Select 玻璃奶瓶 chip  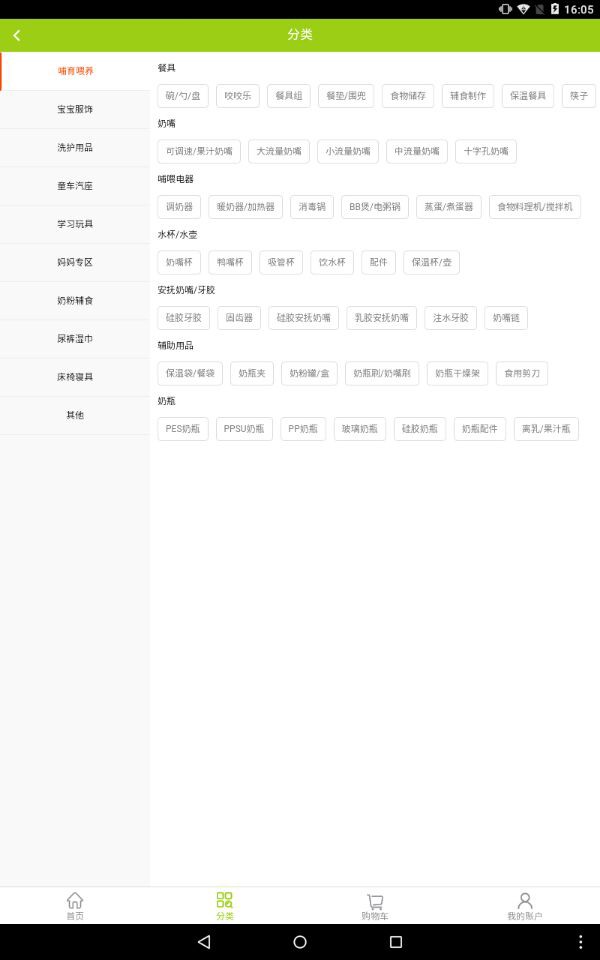(x=360, y=429)
